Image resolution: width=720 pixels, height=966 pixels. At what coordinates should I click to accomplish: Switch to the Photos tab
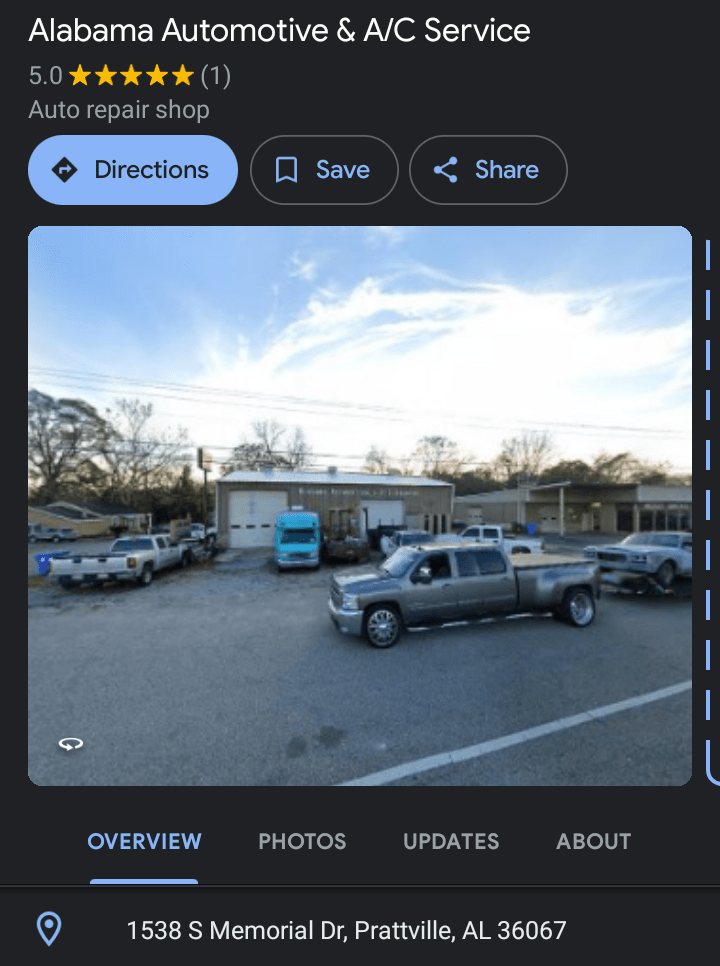[x=302, y=841]
